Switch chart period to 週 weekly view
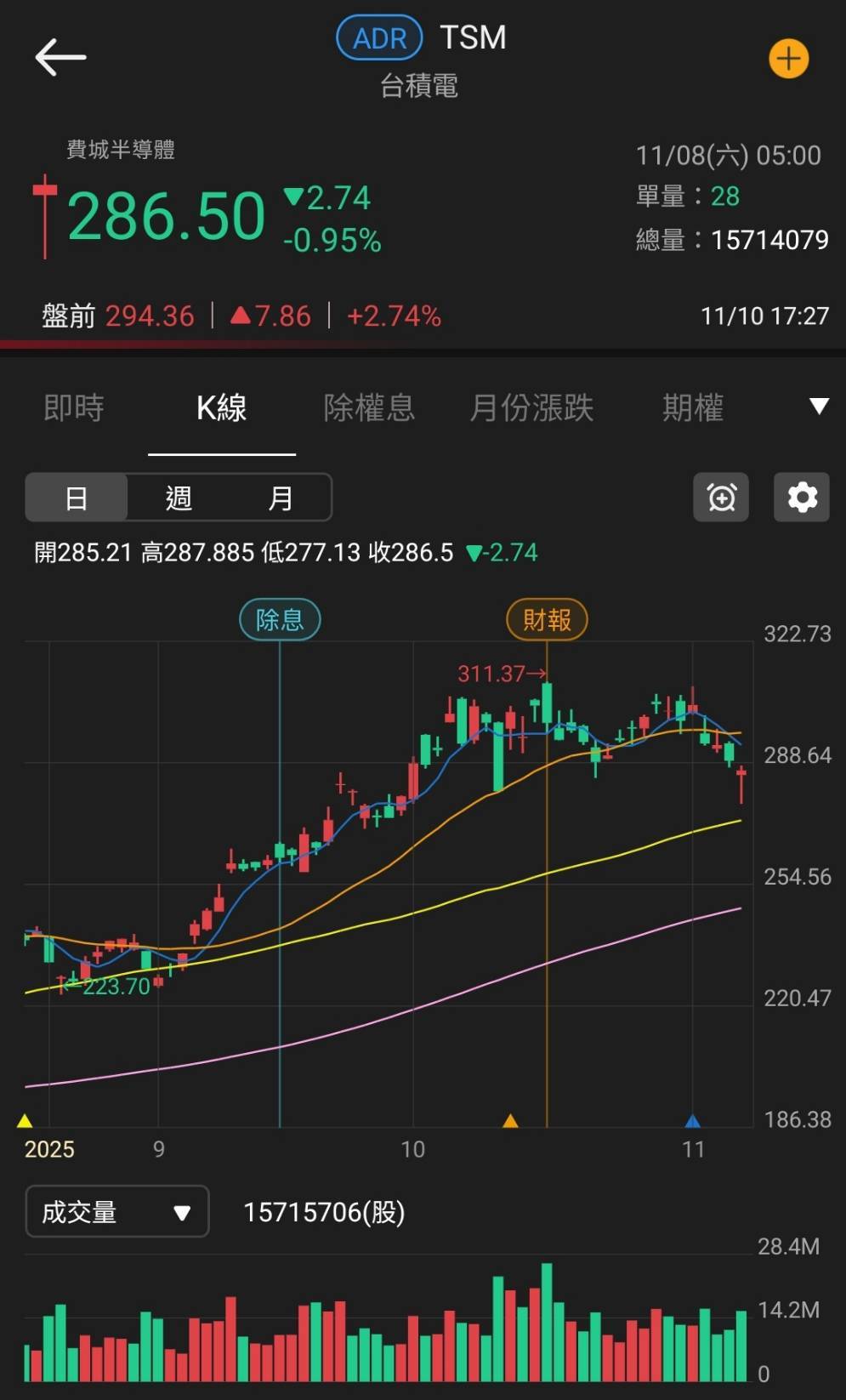The height and width of the screenshot is (1400, 846). point(178,498)
